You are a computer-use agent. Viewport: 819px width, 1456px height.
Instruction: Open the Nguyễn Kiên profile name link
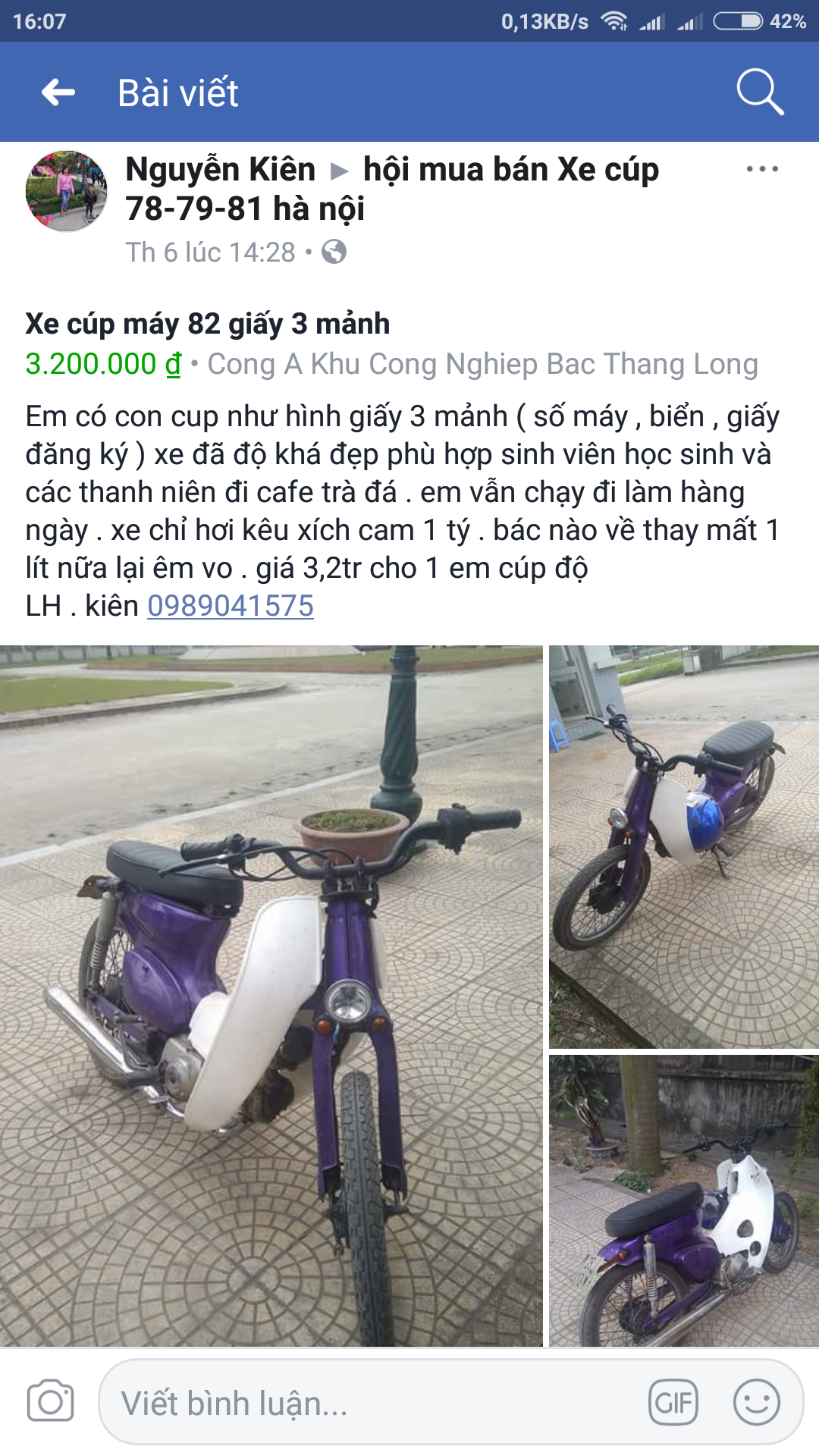coord(221,169)
